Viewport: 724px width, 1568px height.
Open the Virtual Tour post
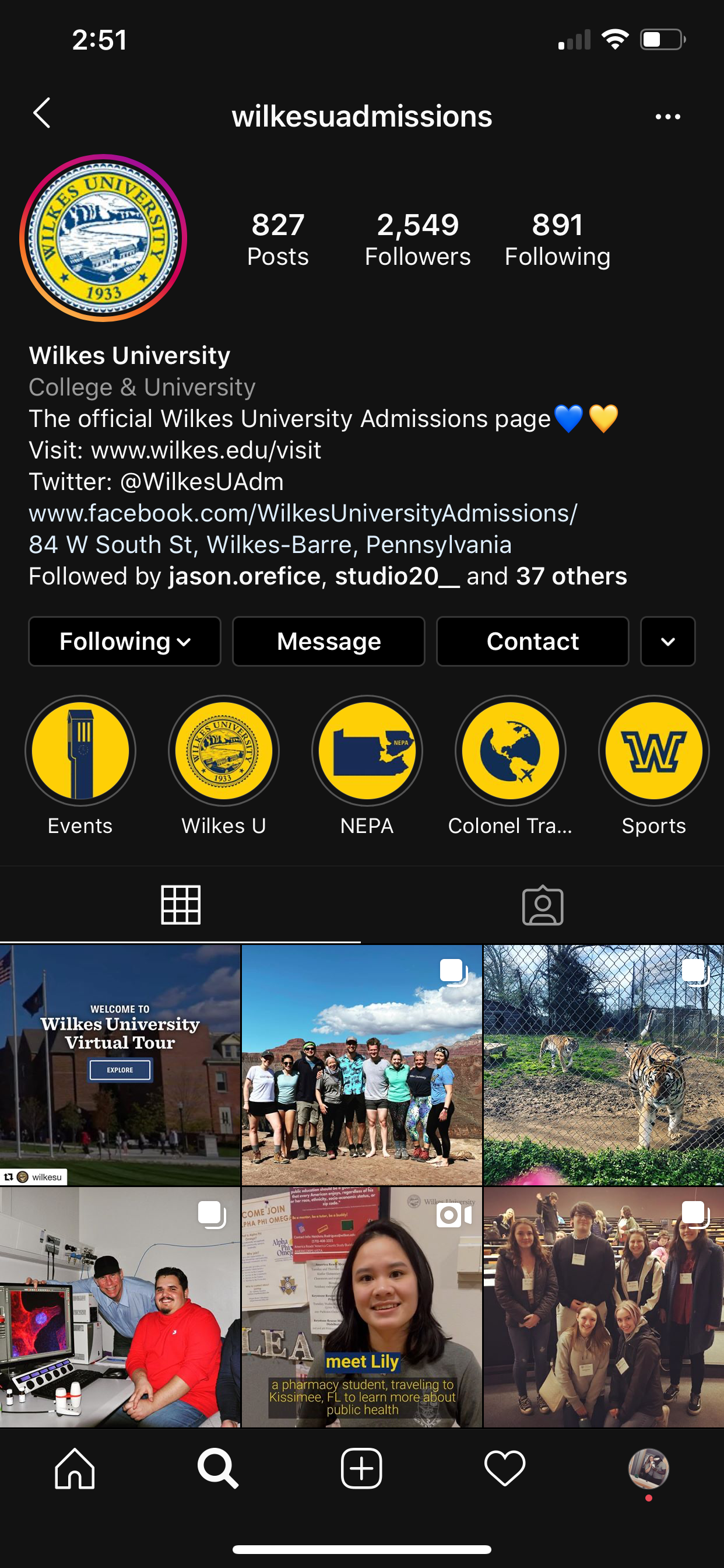click(120, 1065)
